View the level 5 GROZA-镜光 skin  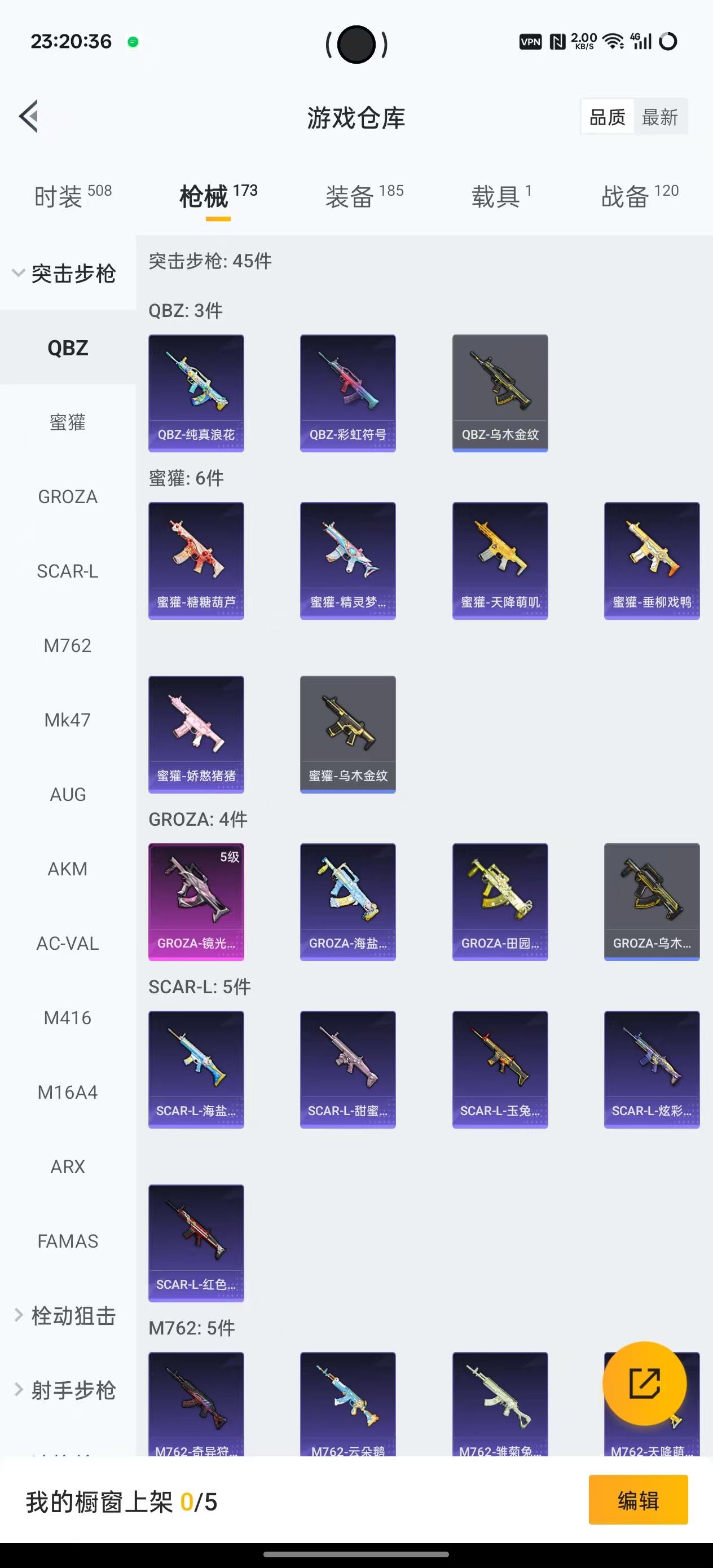point(196,901)
